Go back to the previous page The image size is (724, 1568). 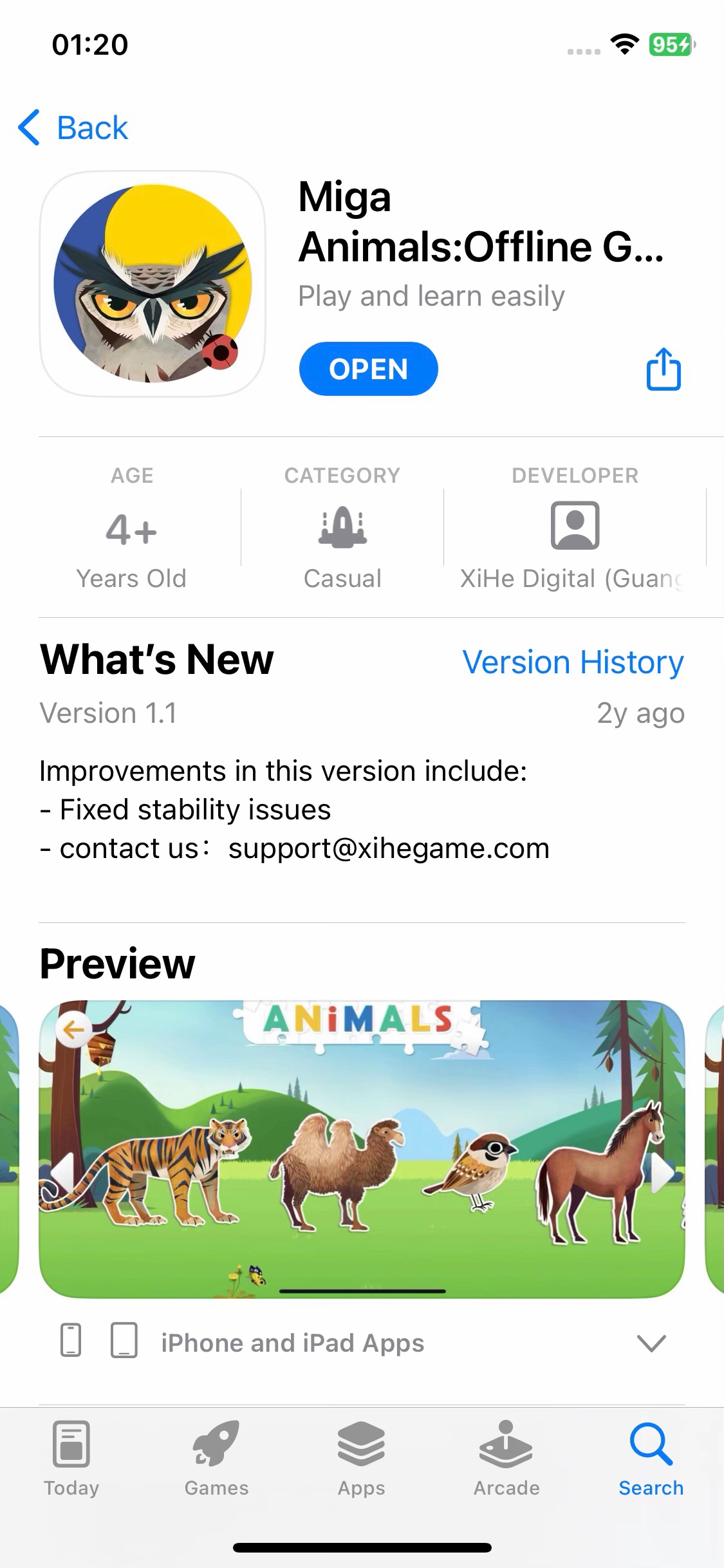[x=73, y=127]
